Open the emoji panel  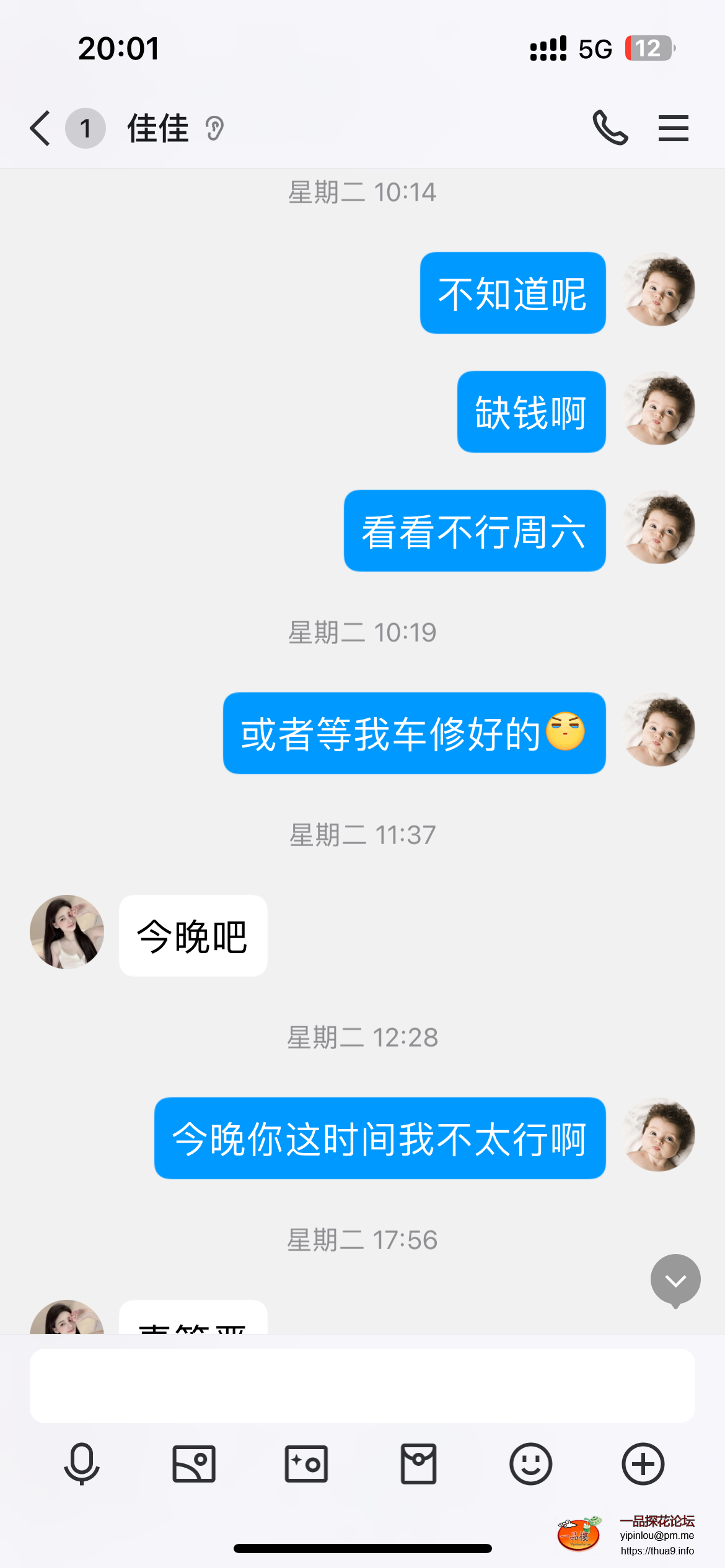[530, 1464]
